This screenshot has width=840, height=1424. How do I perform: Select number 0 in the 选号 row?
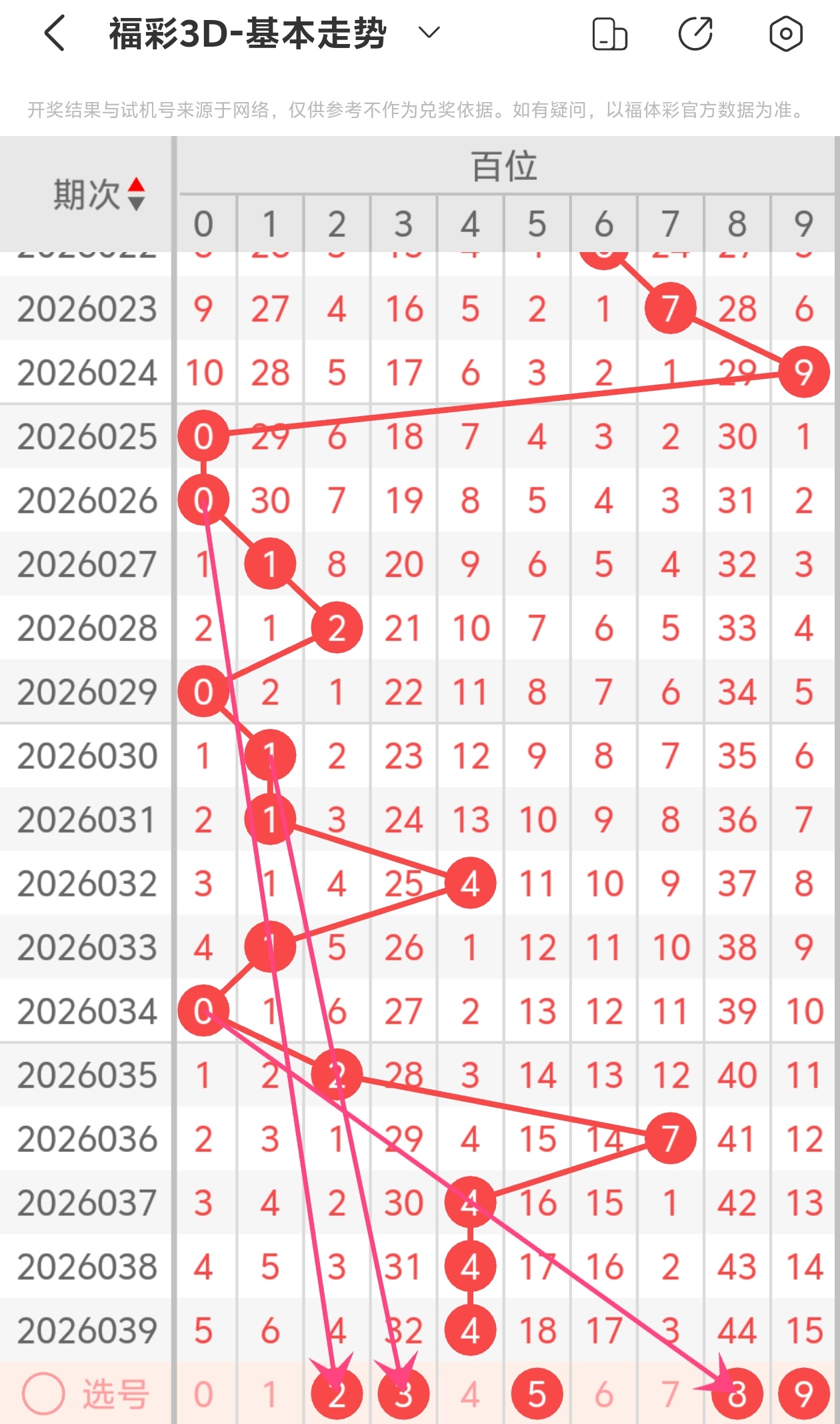coord(203,1394)
